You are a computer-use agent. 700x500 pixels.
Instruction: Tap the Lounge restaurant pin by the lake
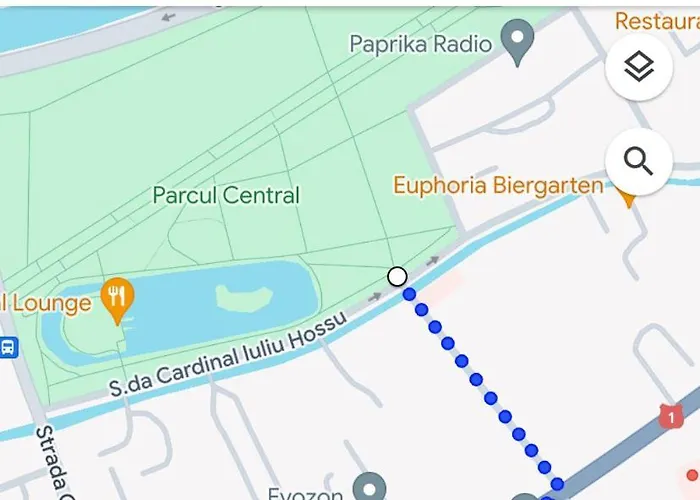118,299
